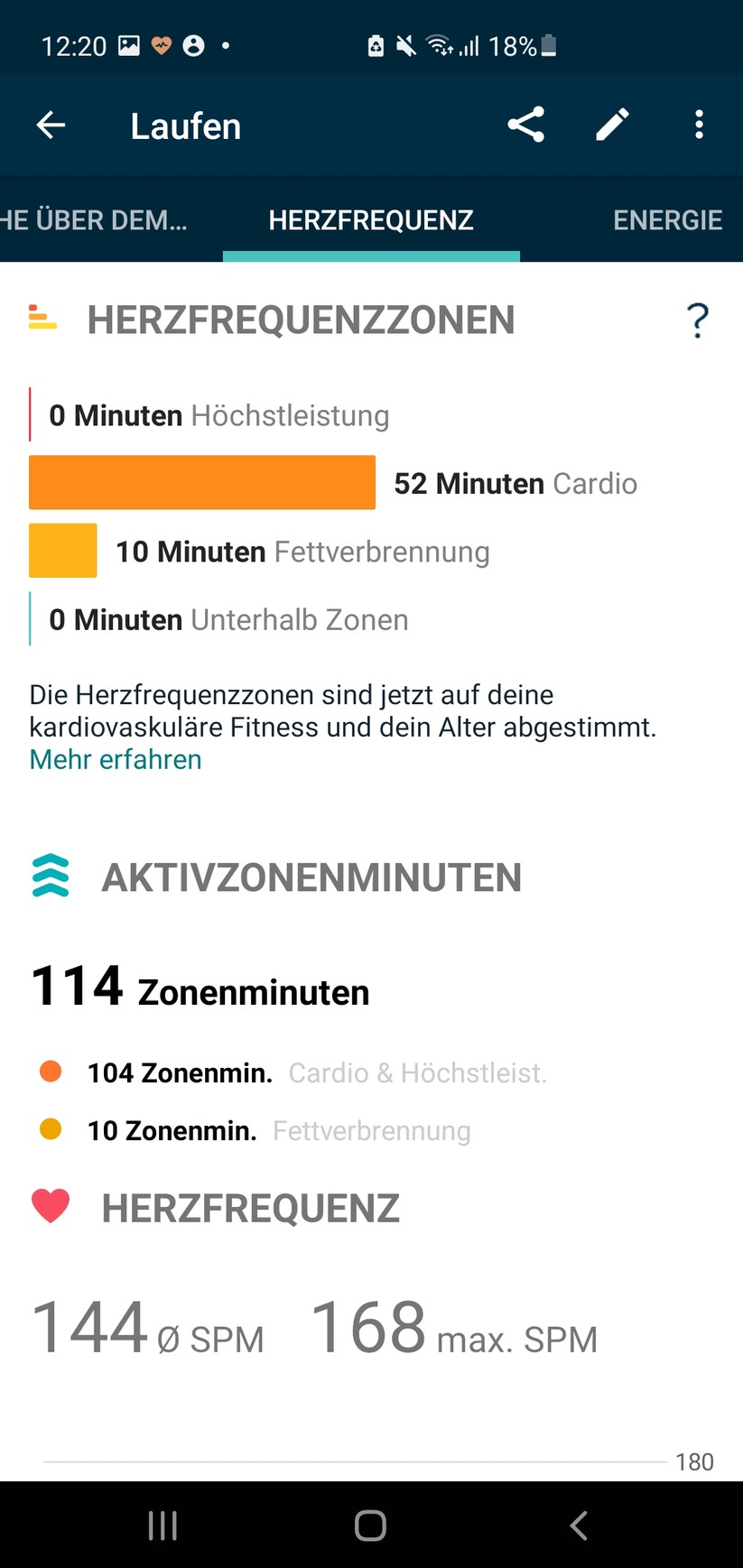Open recent apps from the navigation bar

click(163, 1526)
